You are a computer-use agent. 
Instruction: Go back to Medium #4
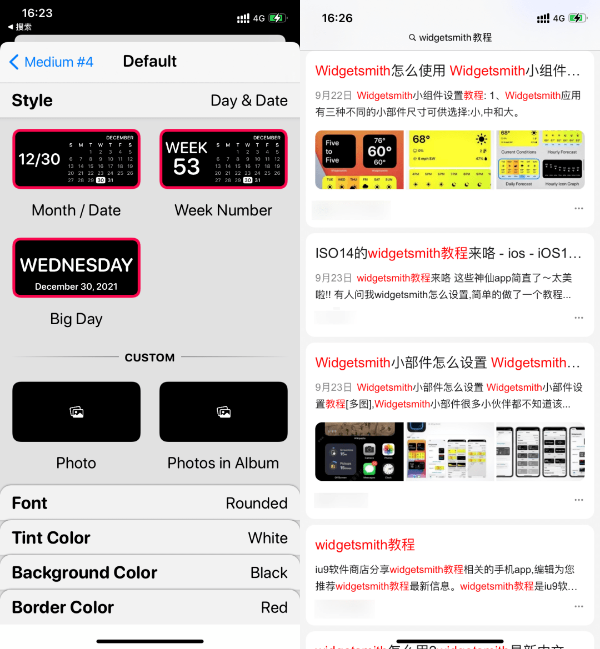51,62
